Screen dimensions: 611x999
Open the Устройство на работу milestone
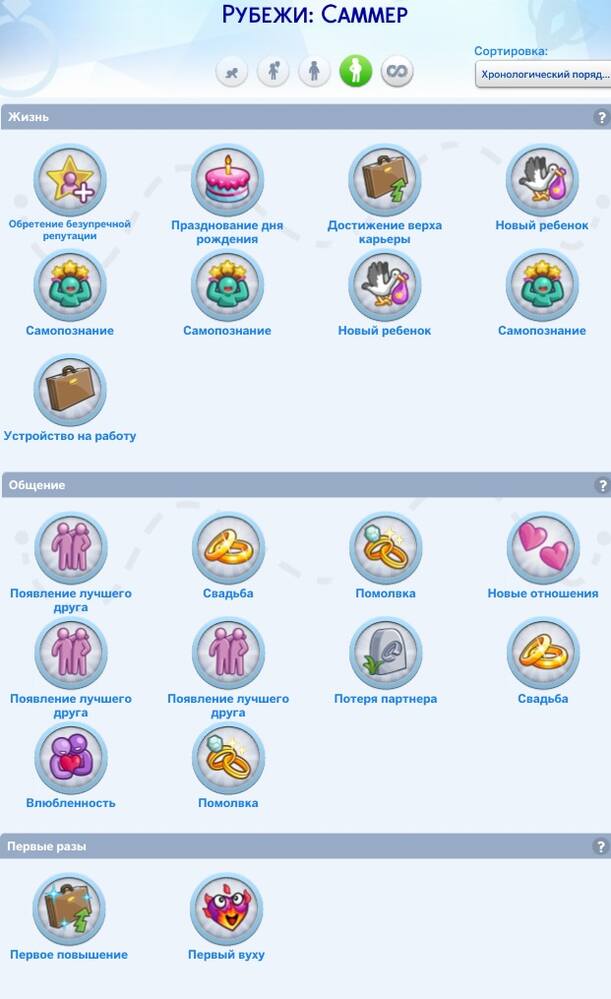pos(70,391)
